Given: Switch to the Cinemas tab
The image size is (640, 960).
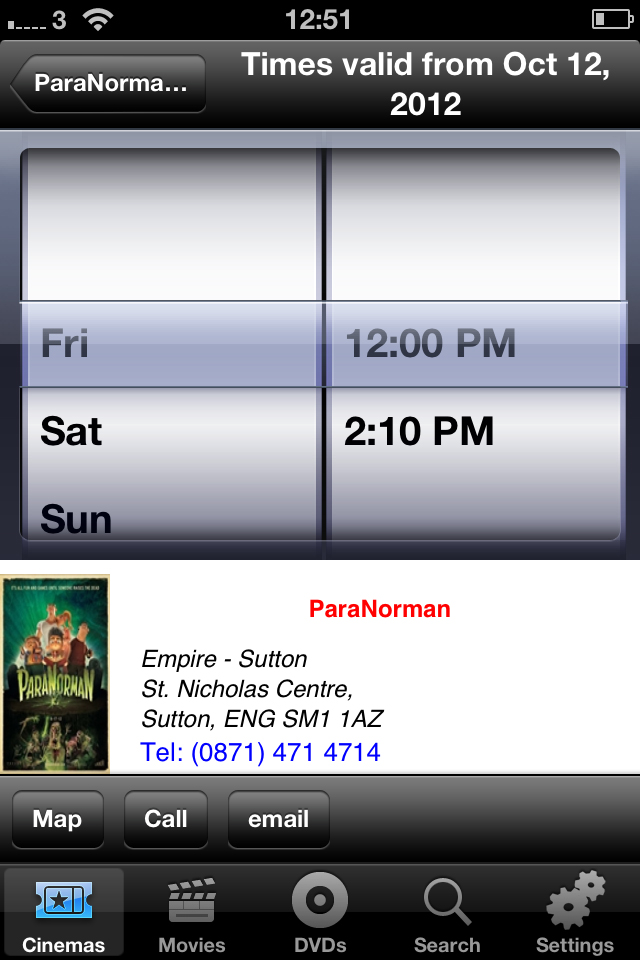Looking at the screenshot, I should (x=64, y=912).
